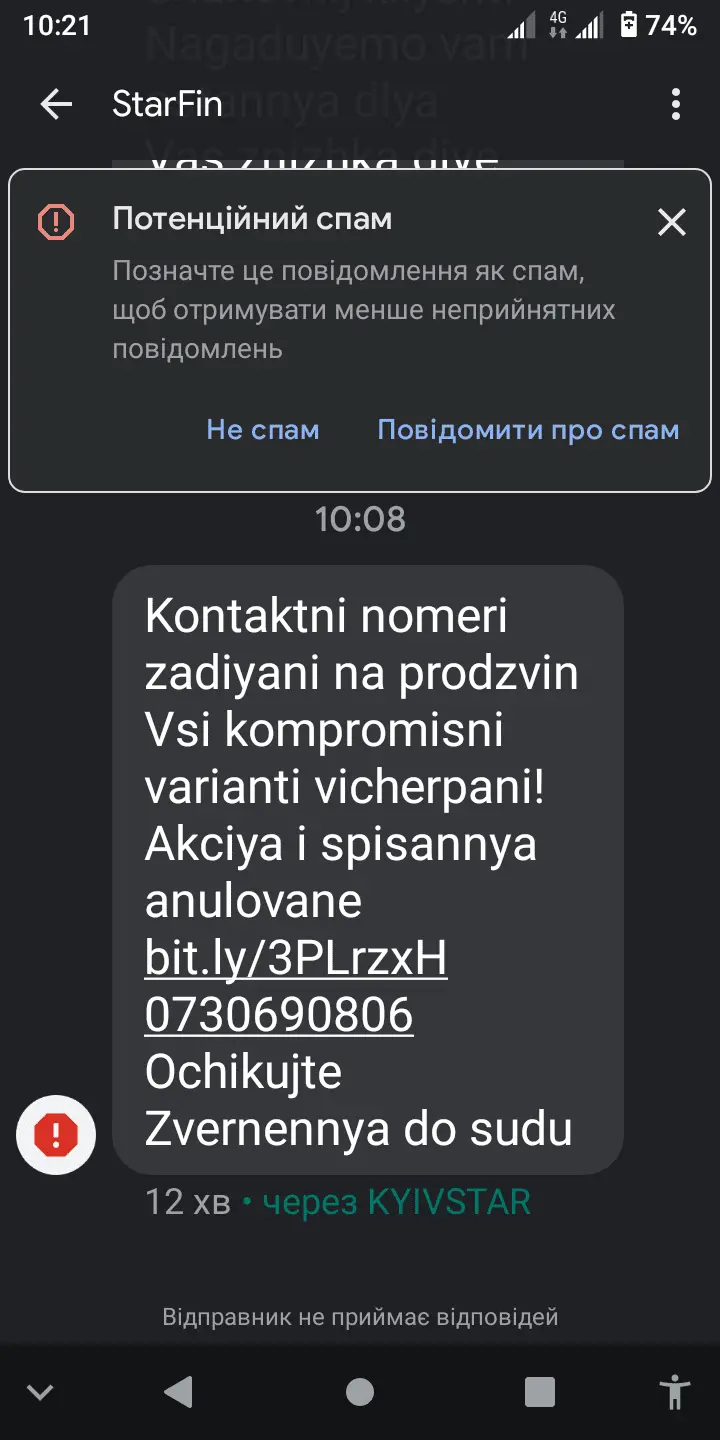
Task: Tap the system home button
Action: (x=360, y=1391)
